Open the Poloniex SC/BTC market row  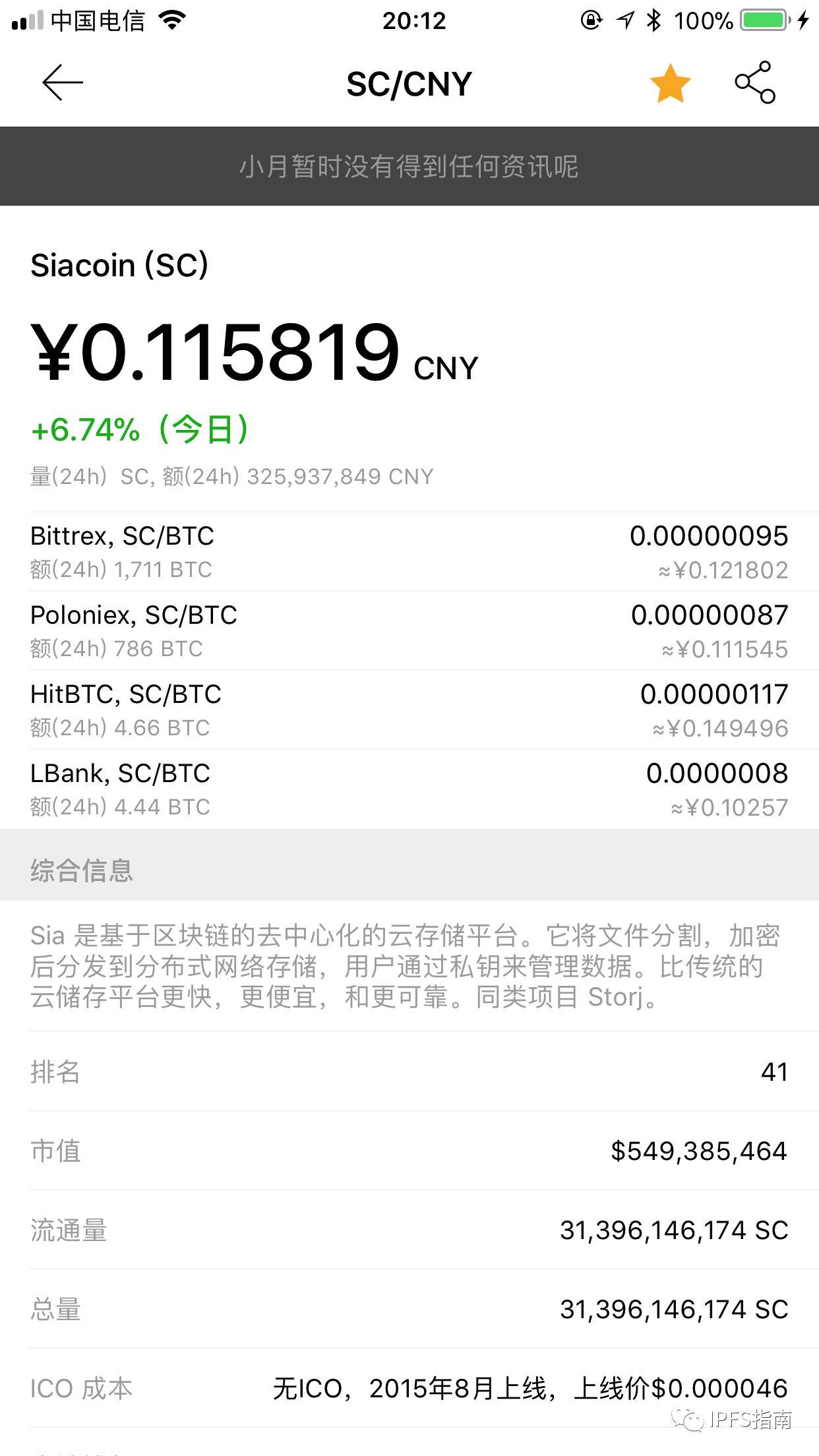[x=409, y=631]
